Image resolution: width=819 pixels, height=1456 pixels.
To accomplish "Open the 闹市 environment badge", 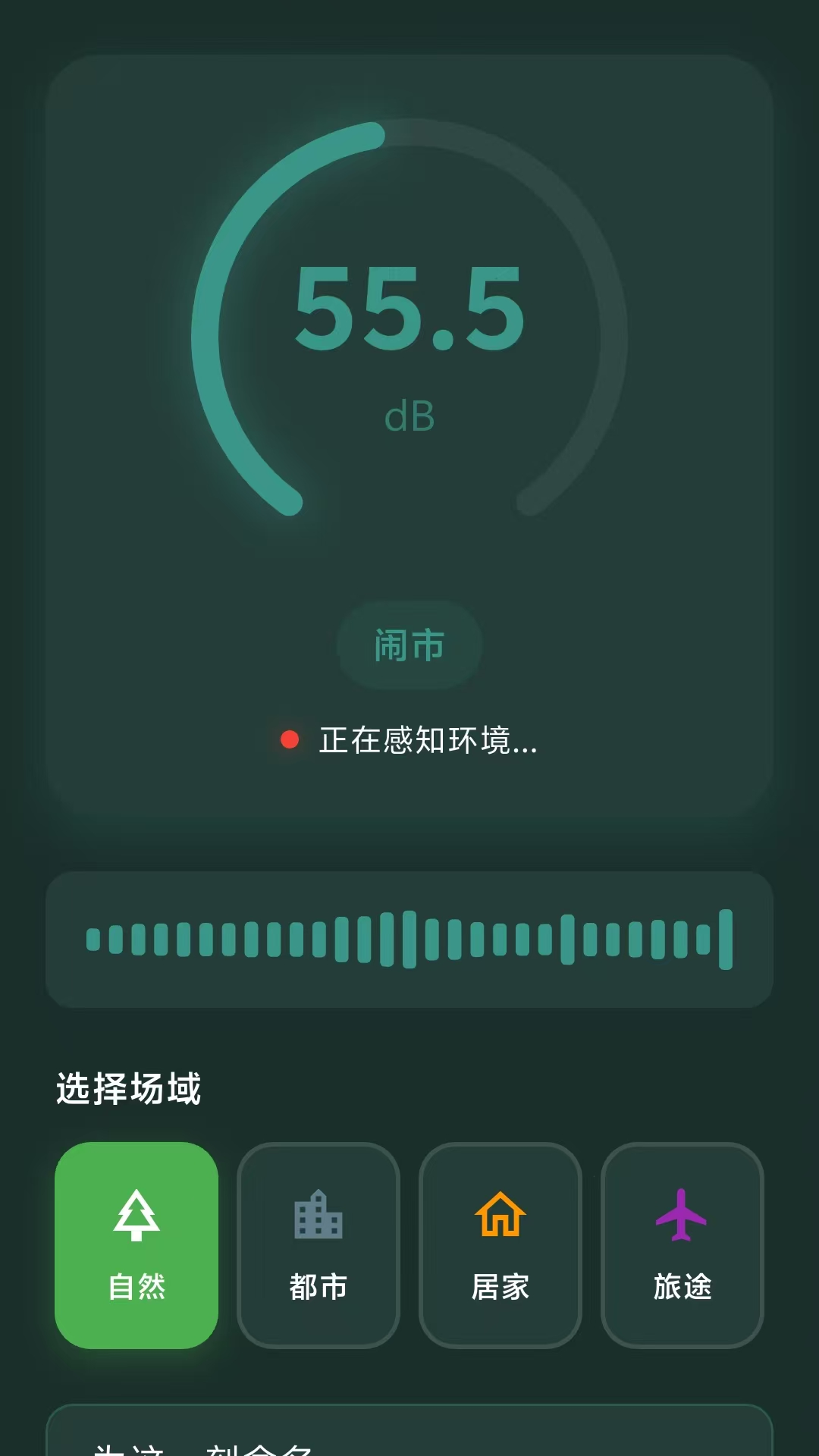I will 409,645.
